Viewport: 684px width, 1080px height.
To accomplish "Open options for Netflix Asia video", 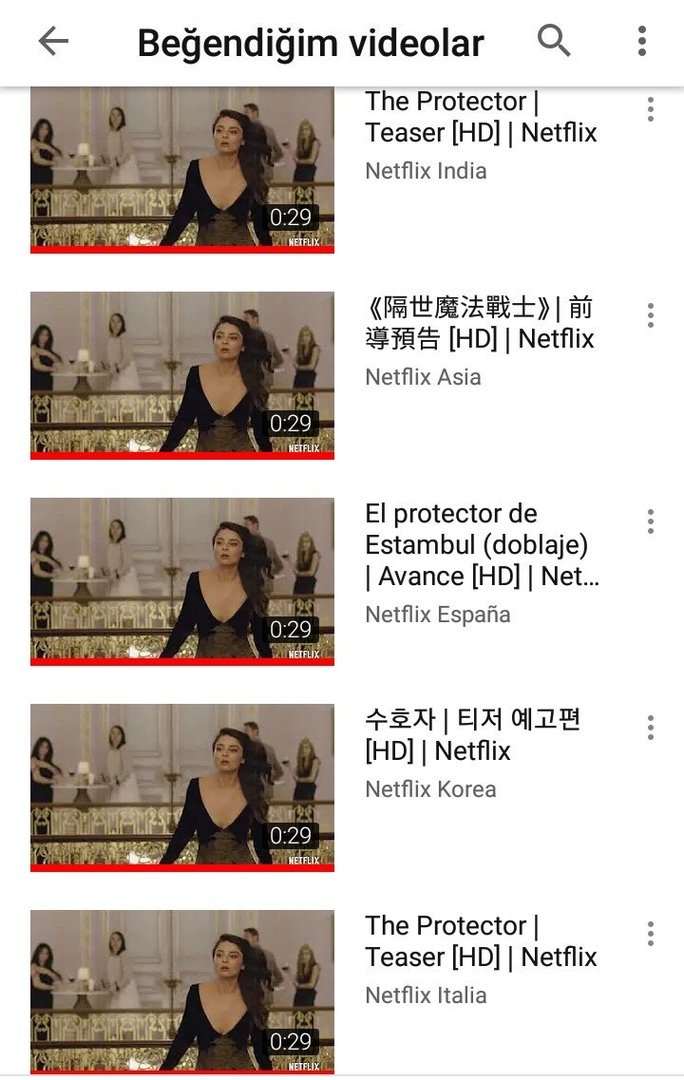I will pyautogui.click(x=650, y=315).
